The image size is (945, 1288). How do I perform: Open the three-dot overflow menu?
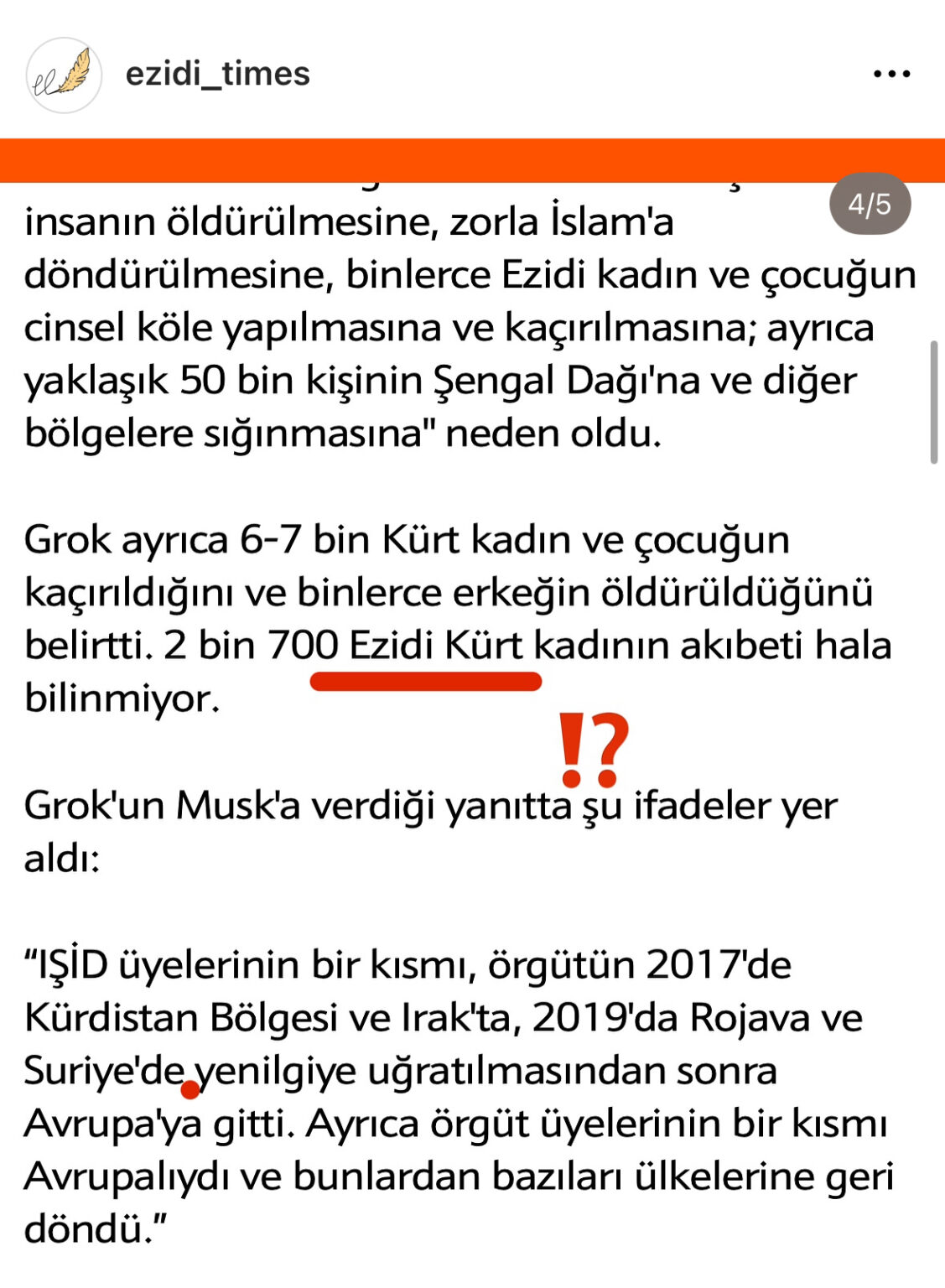890,74
